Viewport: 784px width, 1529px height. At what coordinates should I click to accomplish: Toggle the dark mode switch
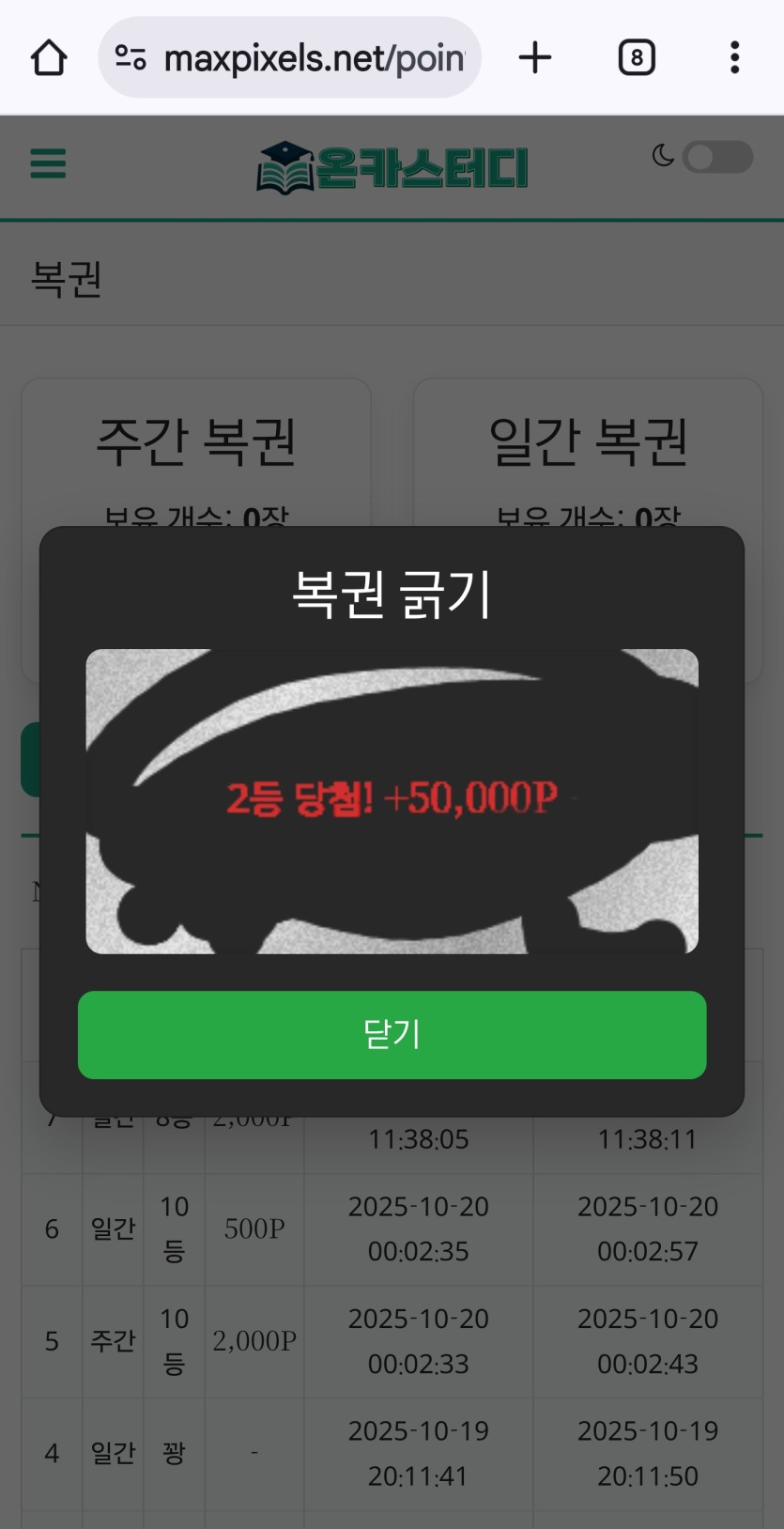coord(716,157)
